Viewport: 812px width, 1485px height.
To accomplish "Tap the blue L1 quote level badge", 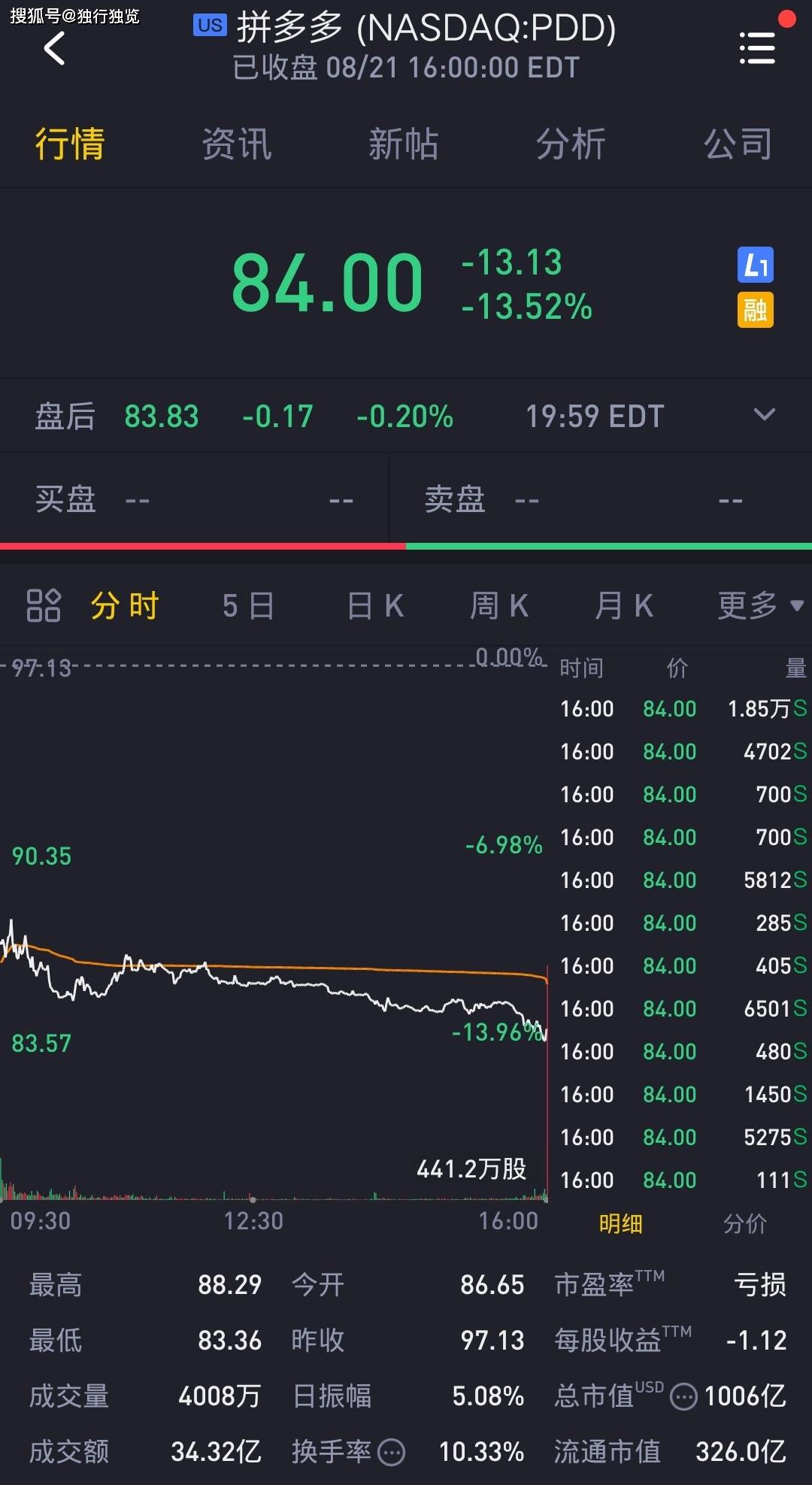I will tap(755, 265).
